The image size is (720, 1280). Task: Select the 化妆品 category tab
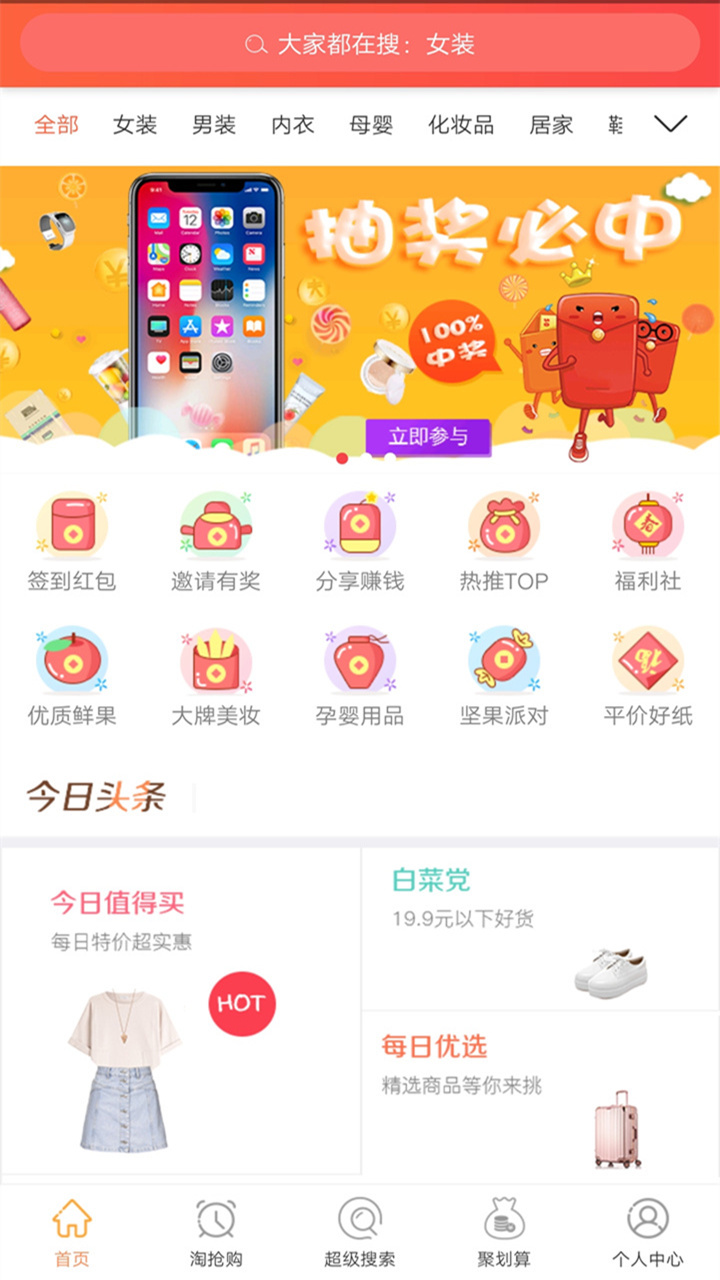point(461,125)
